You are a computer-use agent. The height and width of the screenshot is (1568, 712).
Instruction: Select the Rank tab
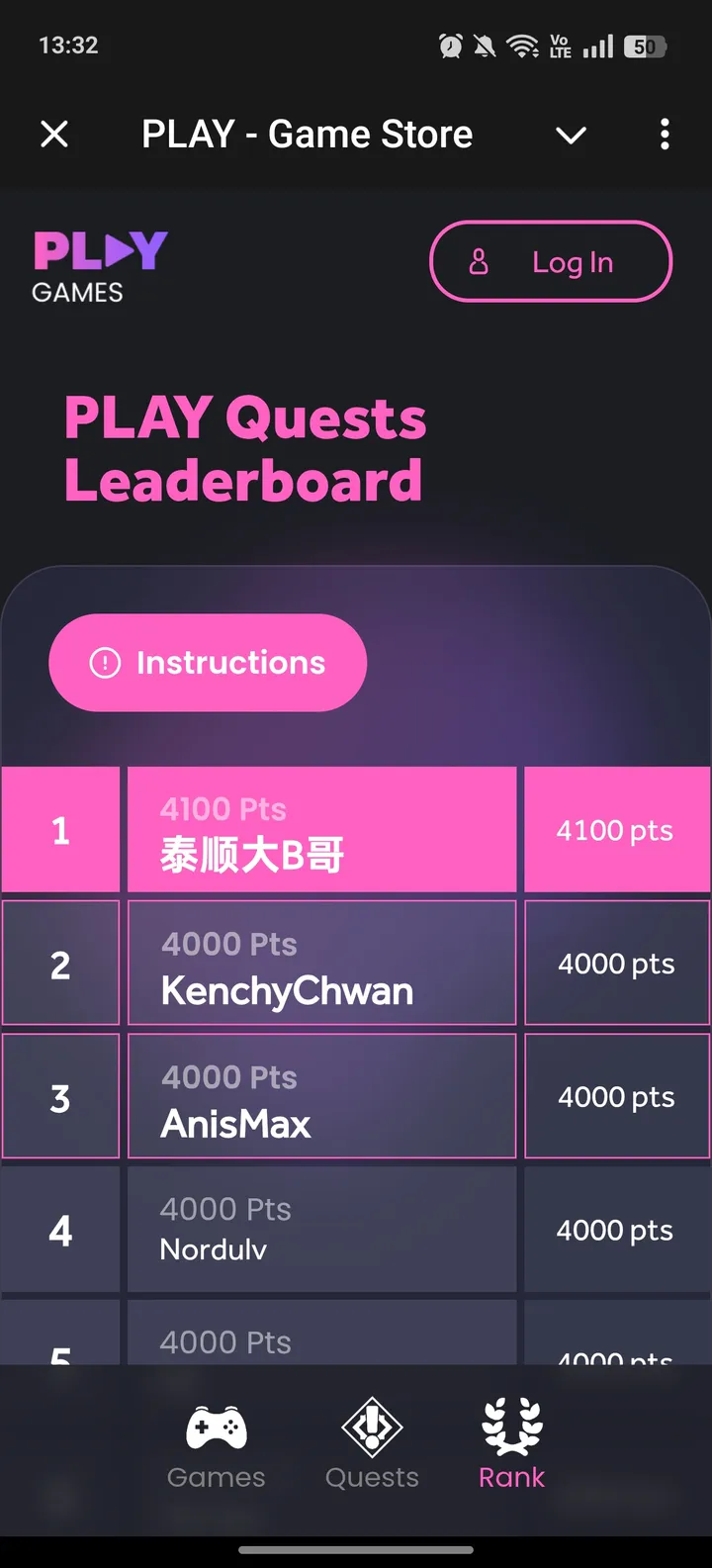coord(511,1444)
